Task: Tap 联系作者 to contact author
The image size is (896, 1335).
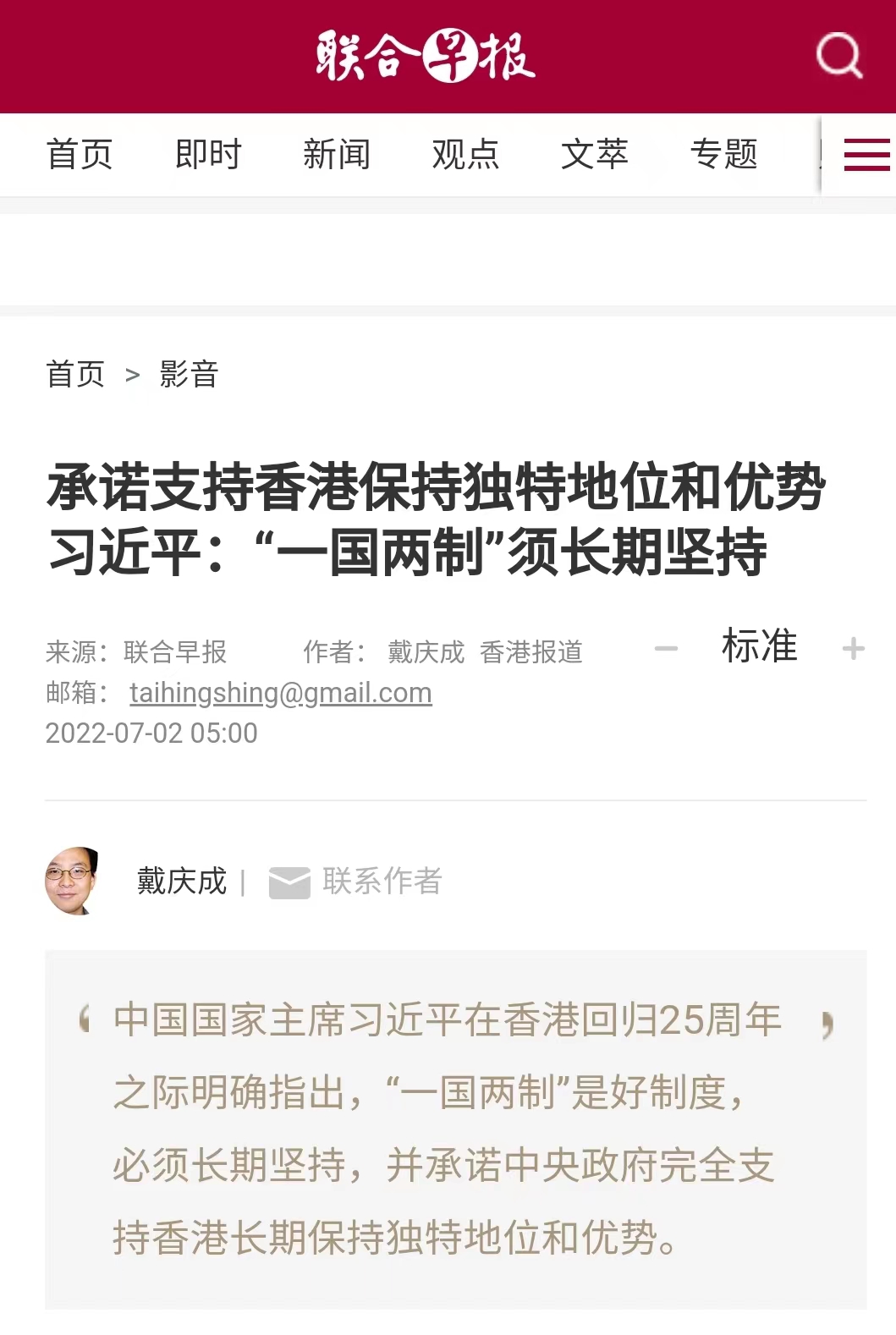Action: (x=356, y=882)
